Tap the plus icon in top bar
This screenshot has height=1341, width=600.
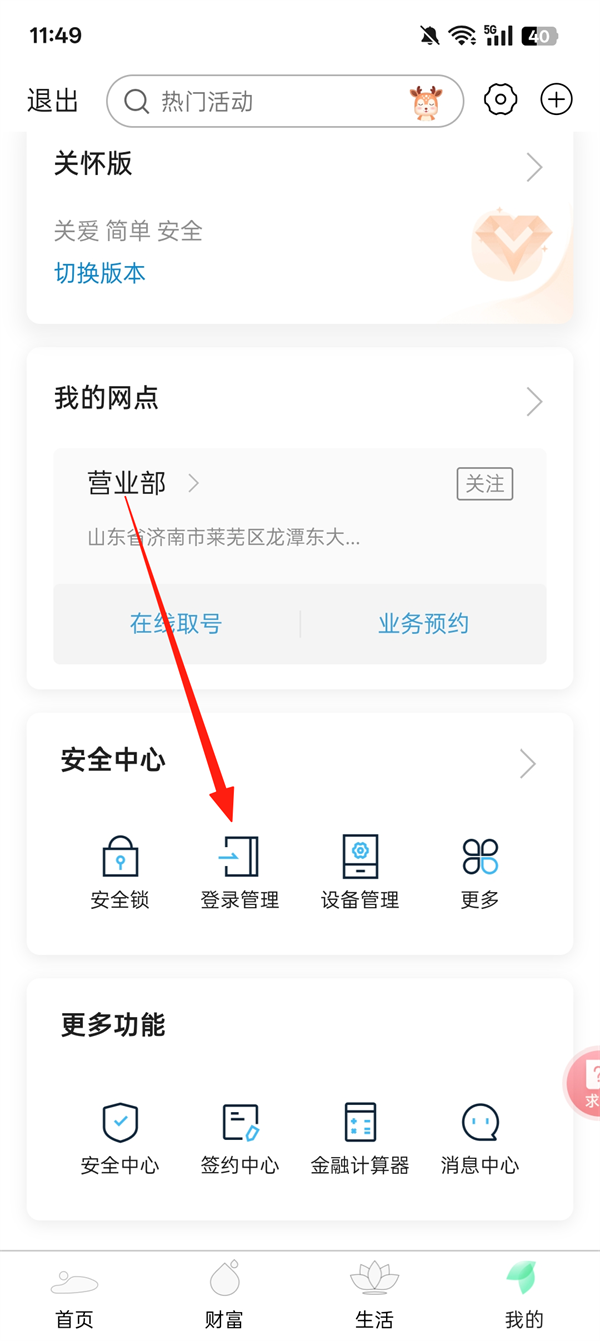pos(556,100)
